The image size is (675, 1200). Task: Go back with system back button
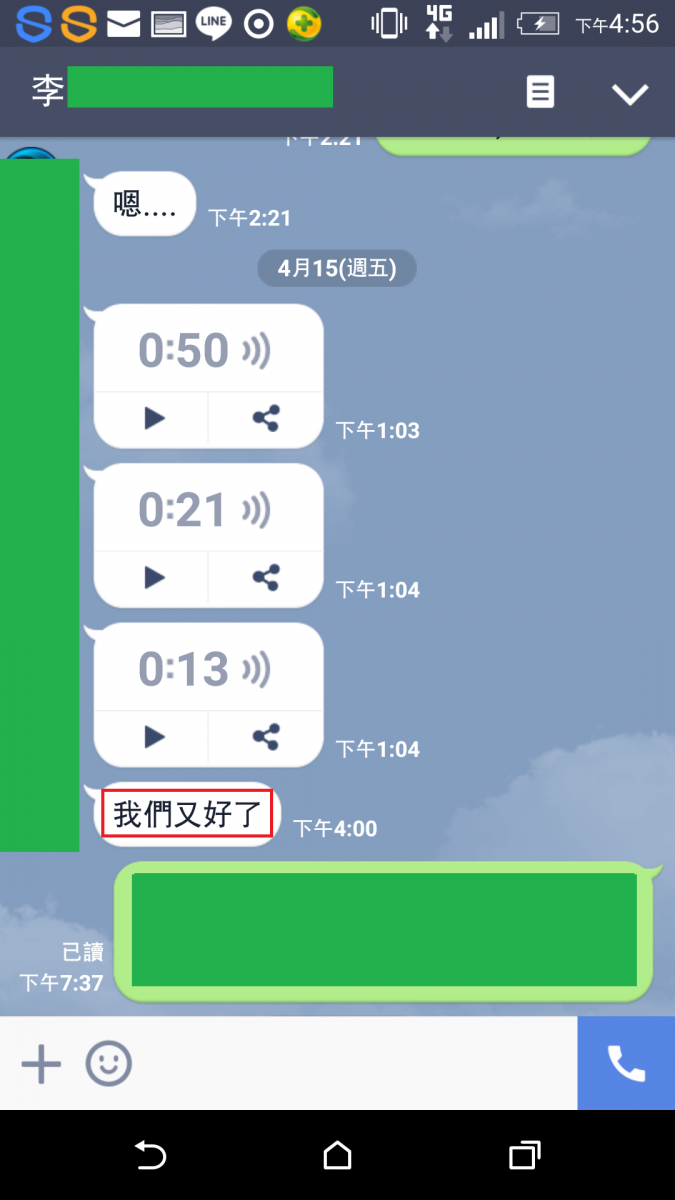[150, 1156]
